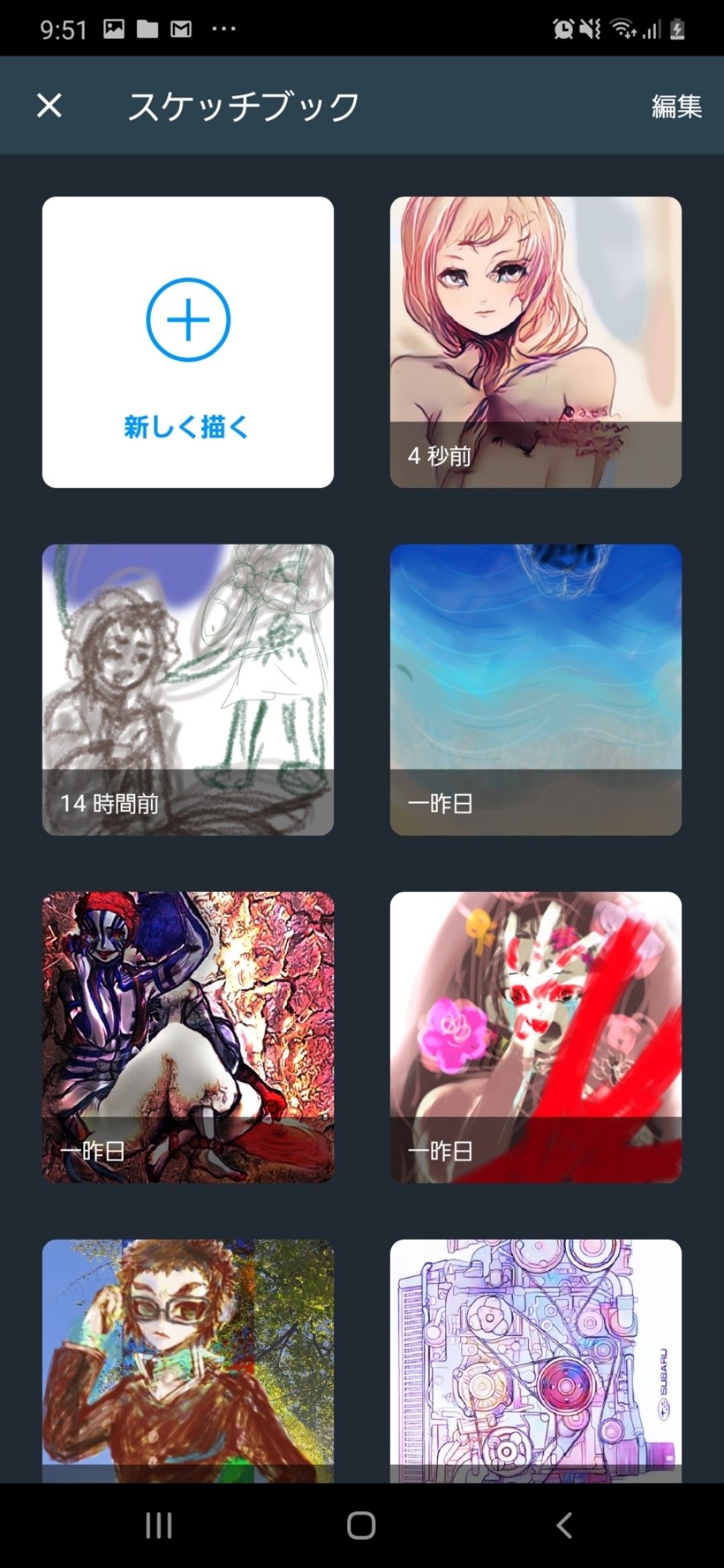Show recent apps from the navigation bar
724x1568 pixels.
(159, 1525)
